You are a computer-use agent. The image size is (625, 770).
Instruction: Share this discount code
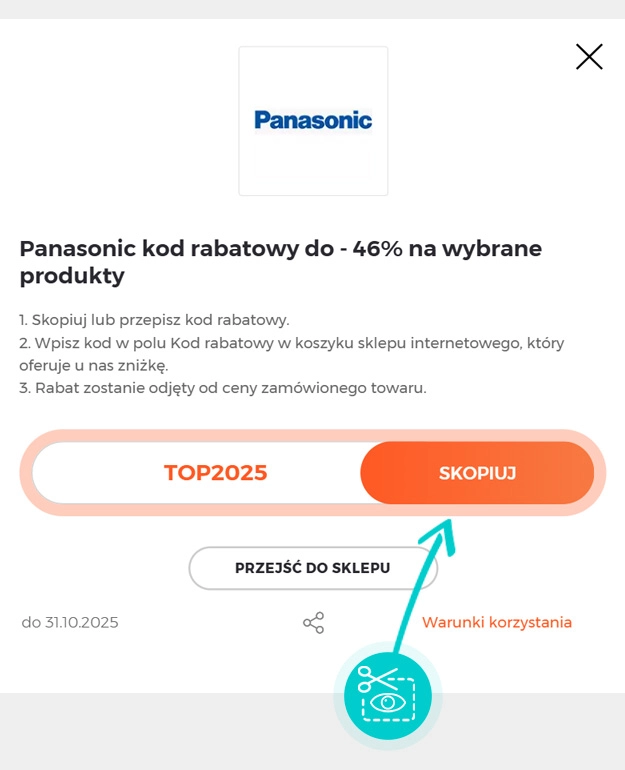(313, 623)
